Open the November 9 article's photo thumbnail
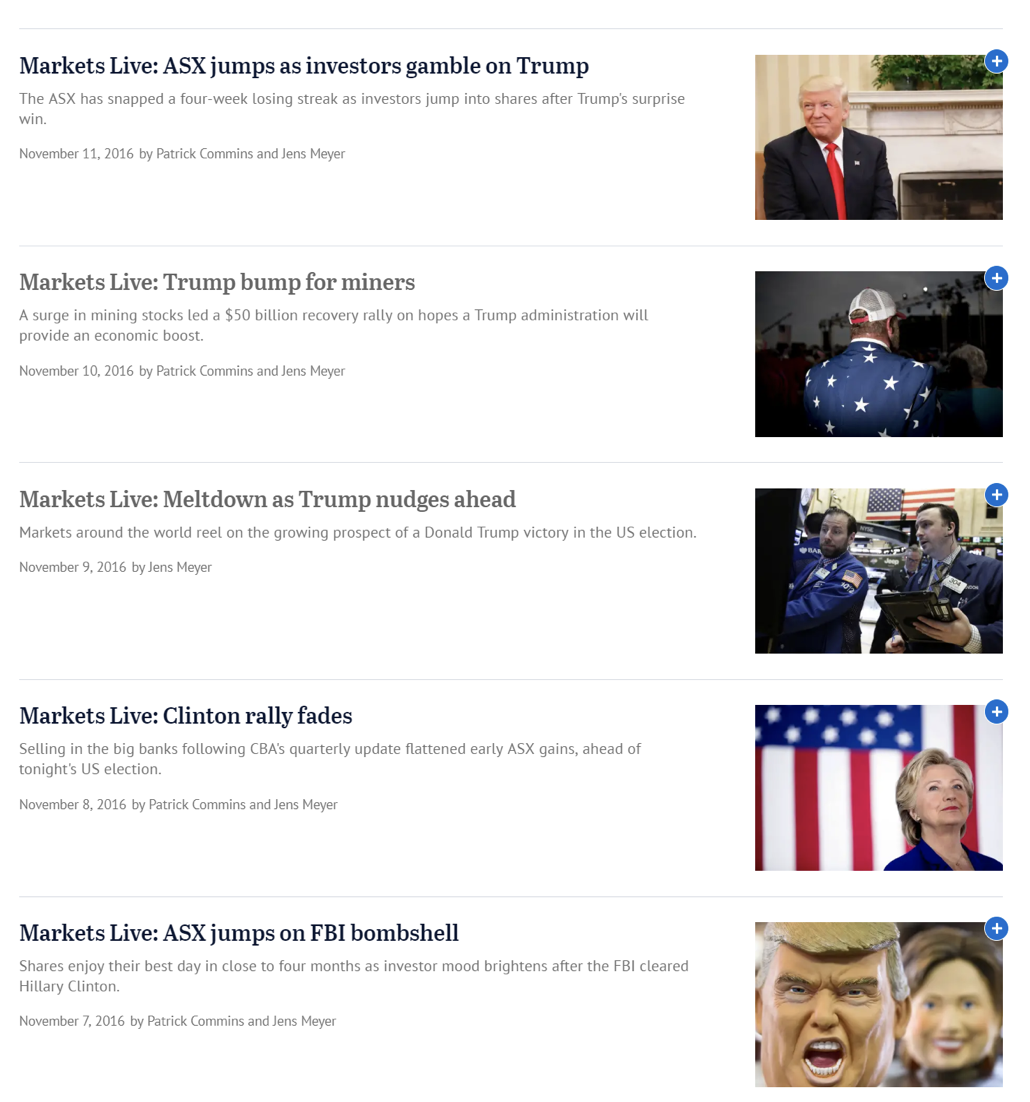 point(878,572)
